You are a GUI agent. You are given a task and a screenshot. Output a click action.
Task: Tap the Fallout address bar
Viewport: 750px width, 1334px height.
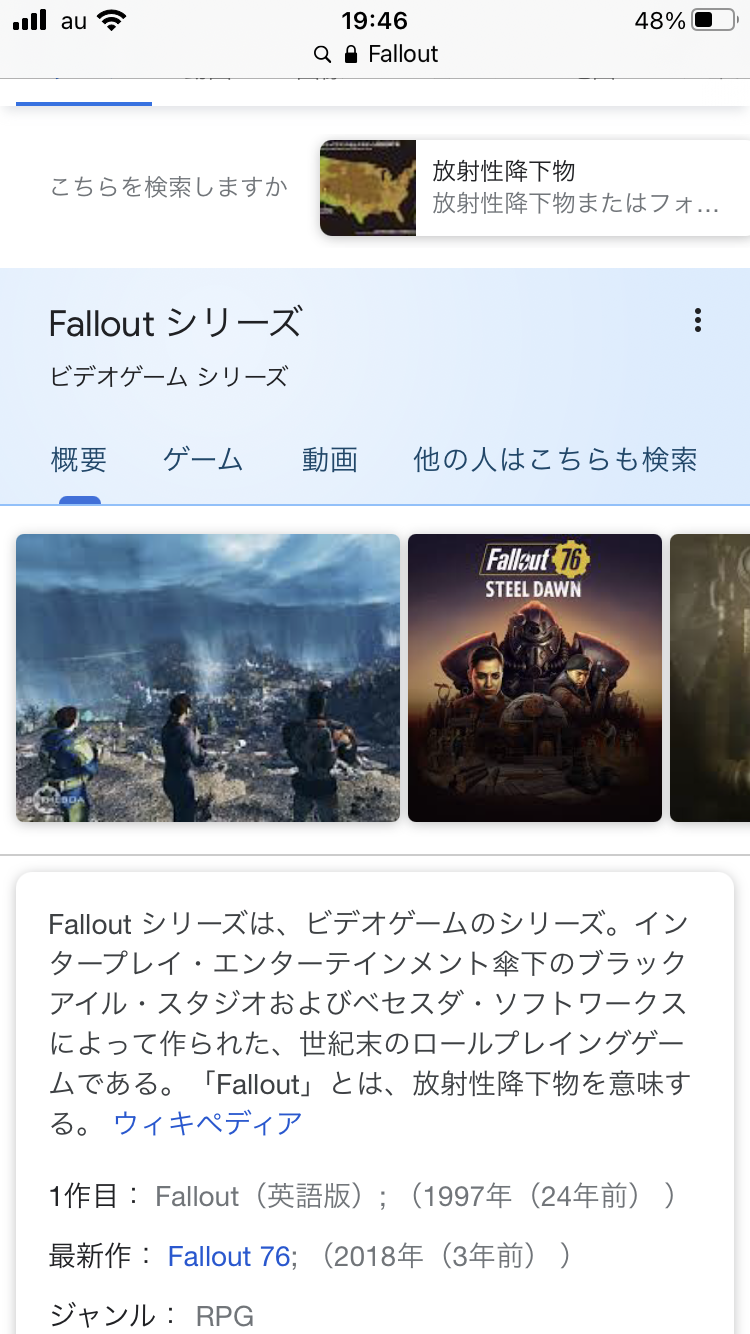tap(376, 54)
